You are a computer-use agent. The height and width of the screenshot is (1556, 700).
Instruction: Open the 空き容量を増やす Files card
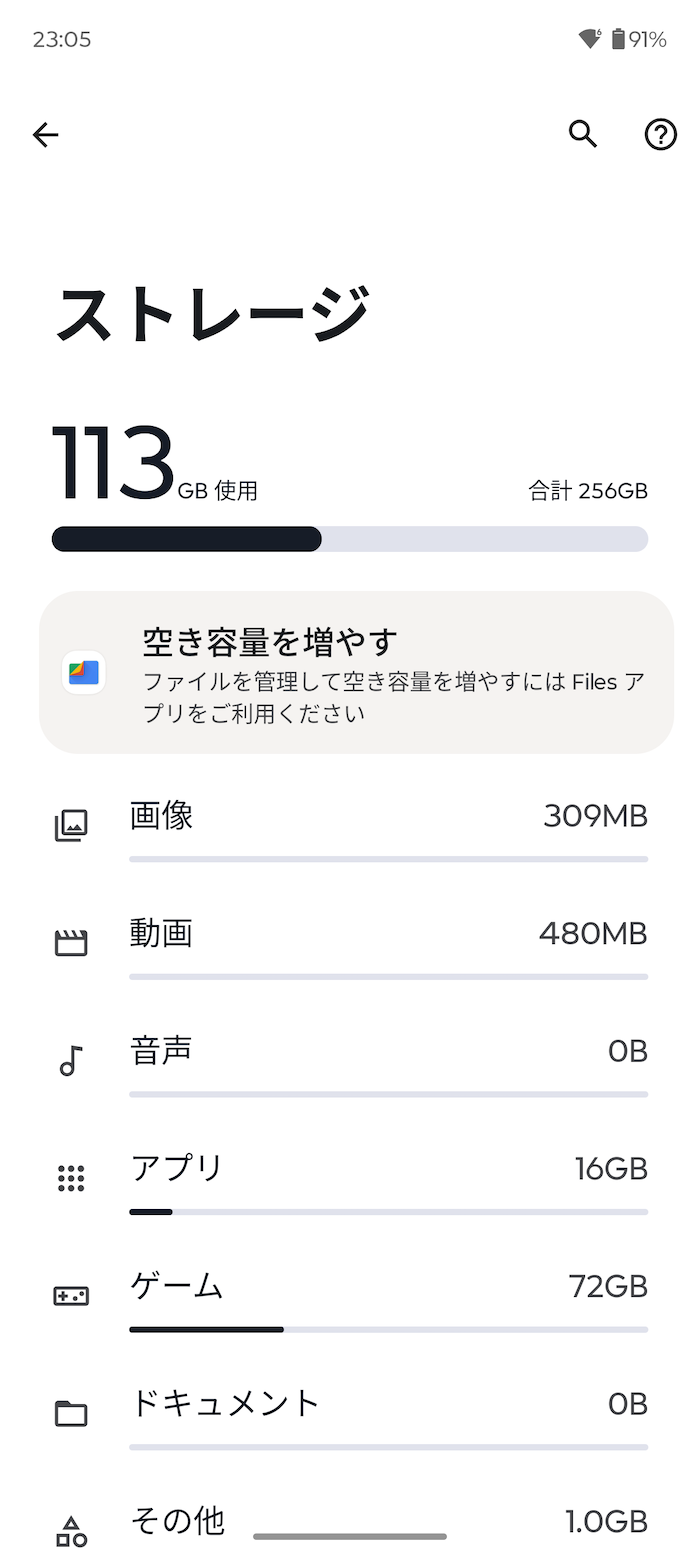tap(356, 672)
